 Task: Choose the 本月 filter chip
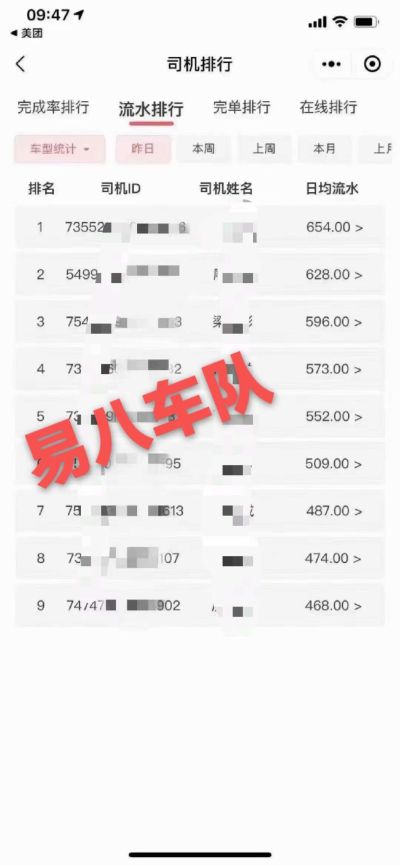coord(324,149)
